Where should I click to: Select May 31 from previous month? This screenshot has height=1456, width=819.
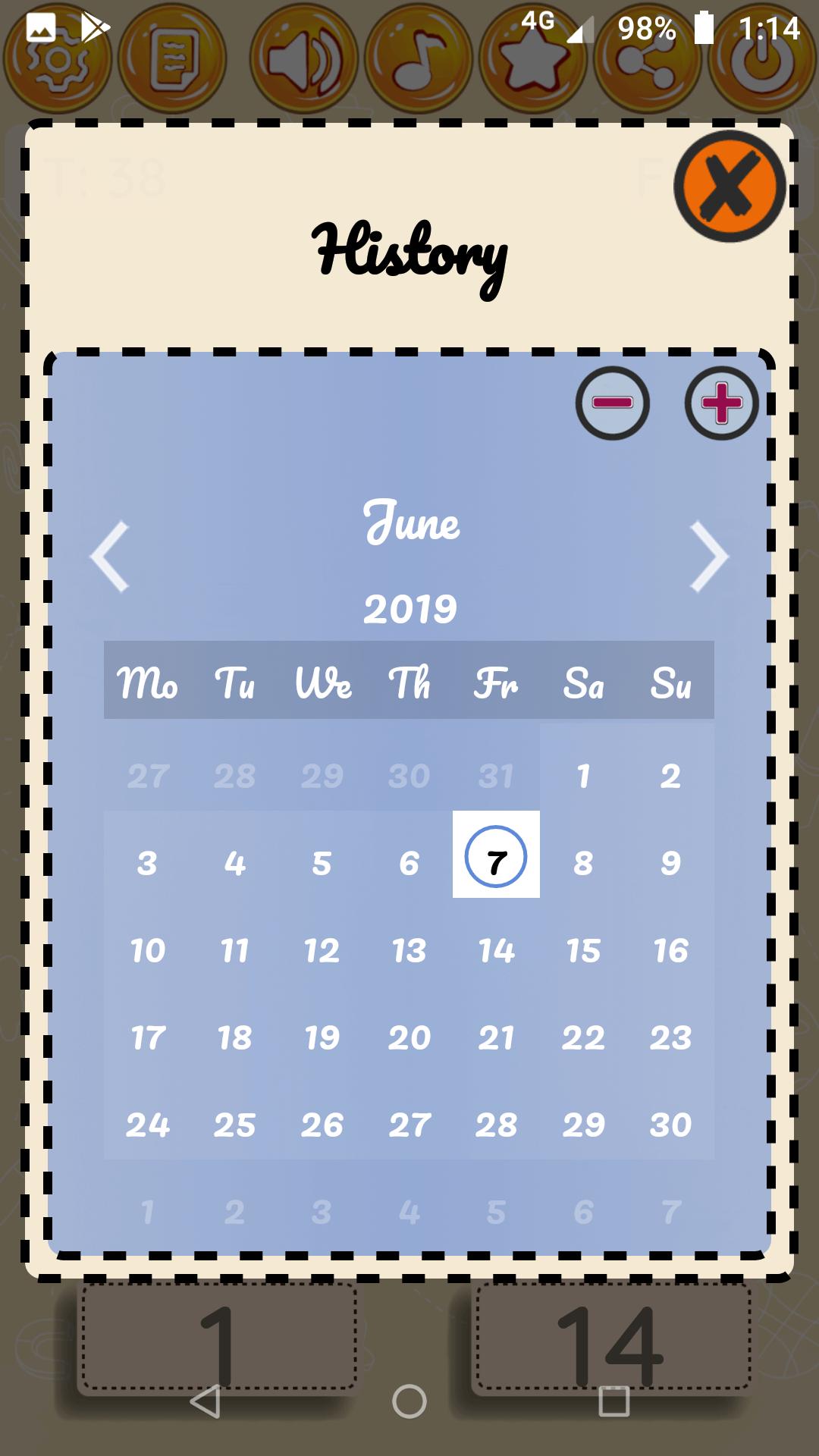tap(496, 776)
